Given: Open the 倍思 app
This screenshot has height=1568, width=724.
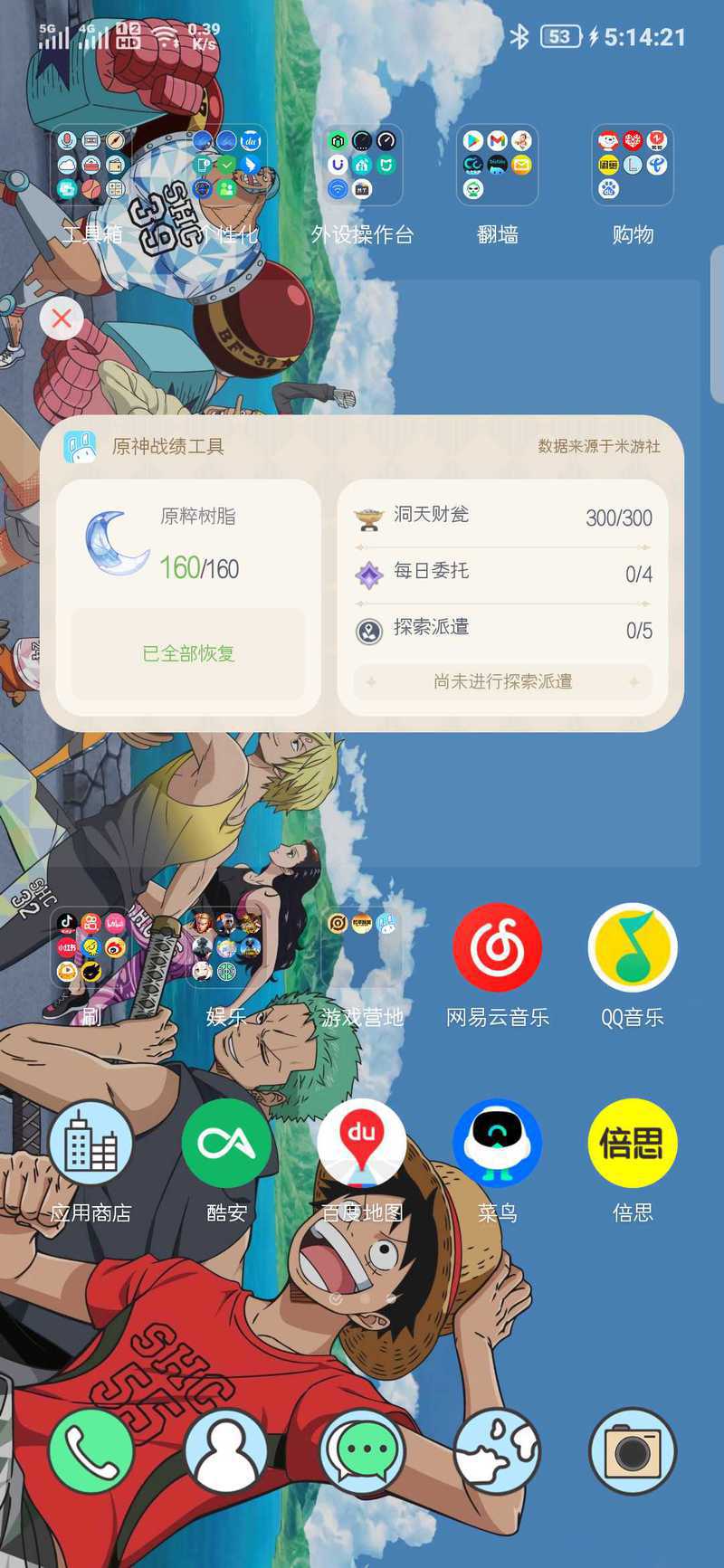Looking at the screenshot, I should (x=633, y=1144).
